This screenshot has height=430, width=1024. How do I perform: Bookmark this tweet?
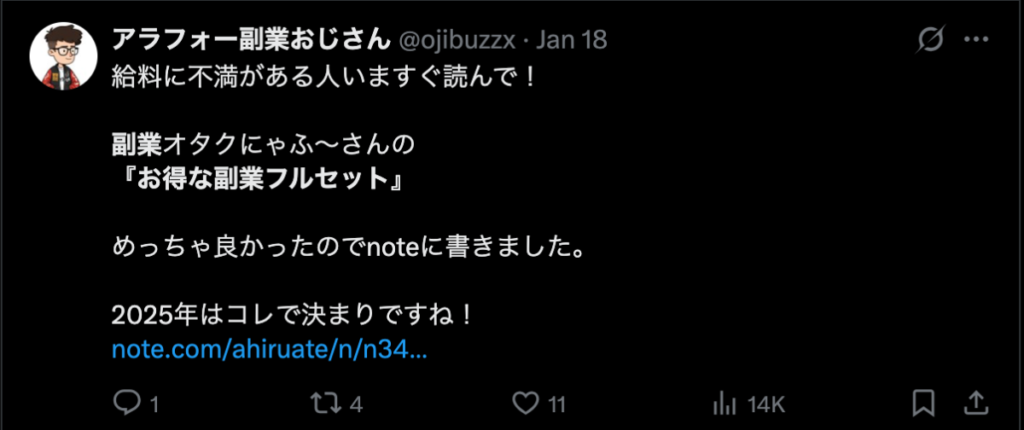coord(924,403)
